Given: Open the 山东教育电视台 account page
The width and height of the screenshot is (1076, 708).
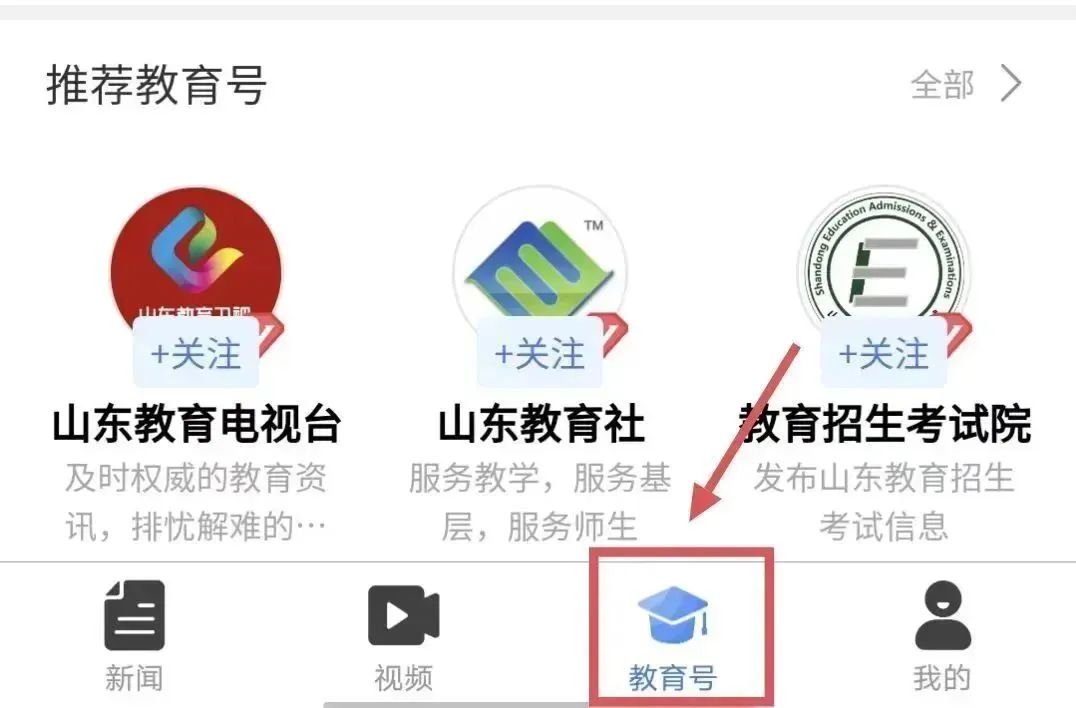Looking at the screenshot, I should click(x=196, y=425).
